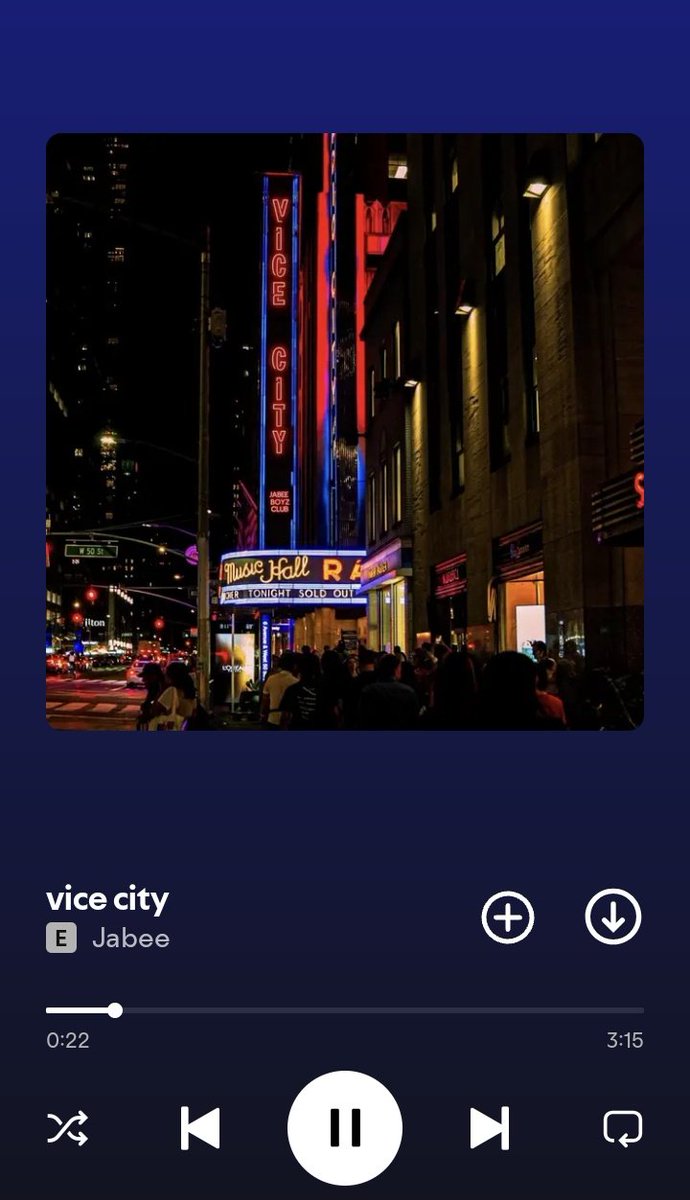The height and width of the screenshot is (1200, 690).
Task: Go back to the previous track
Action: (x=200, y=1128)
